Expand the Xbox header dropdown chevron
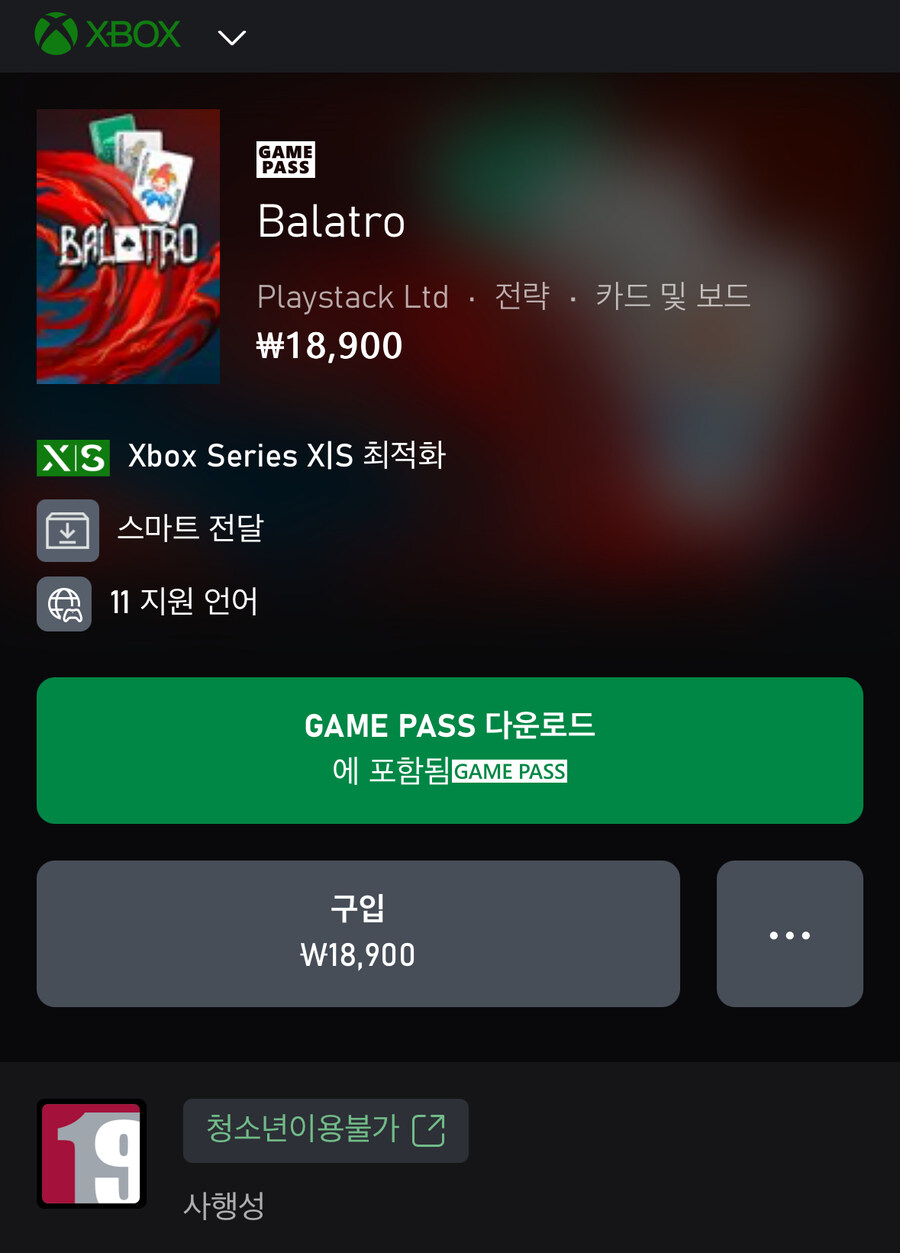 (232, 38)
